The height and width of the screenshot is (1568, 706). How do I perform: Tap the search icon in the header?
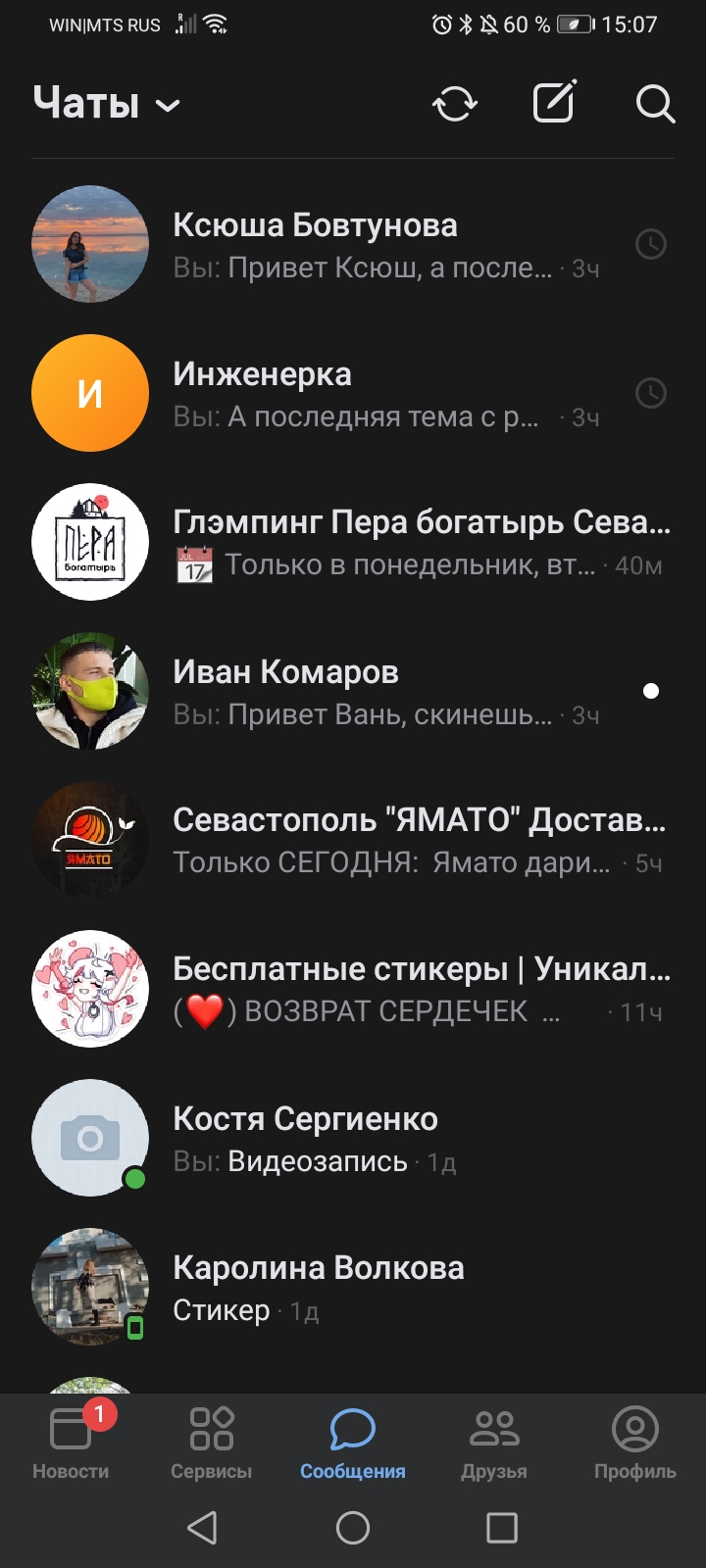pyautogui.click(x=653, y=104)
